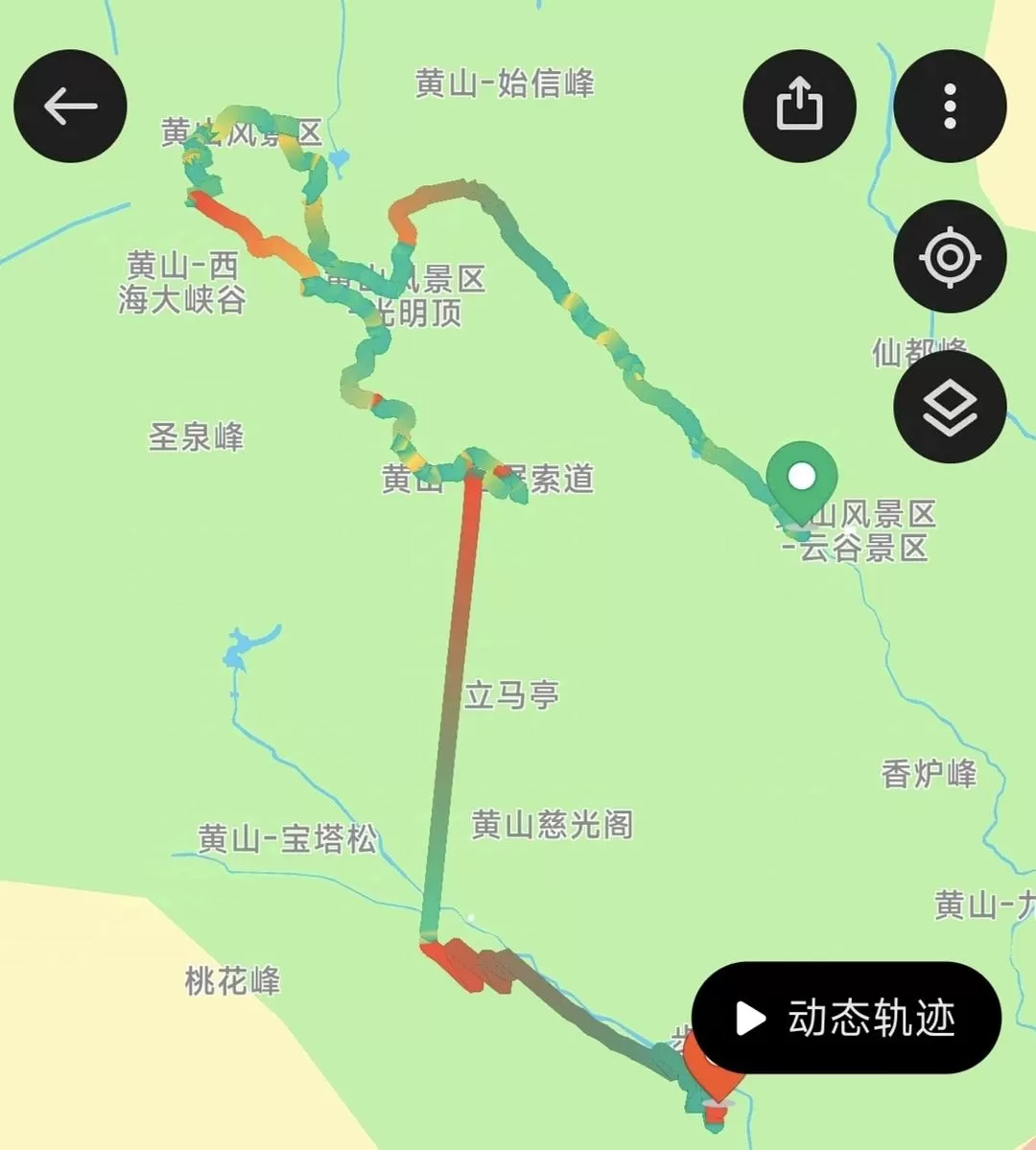Select the 桃花峰 peak label
1036x1150 pixels.
(x=231, y=980)
